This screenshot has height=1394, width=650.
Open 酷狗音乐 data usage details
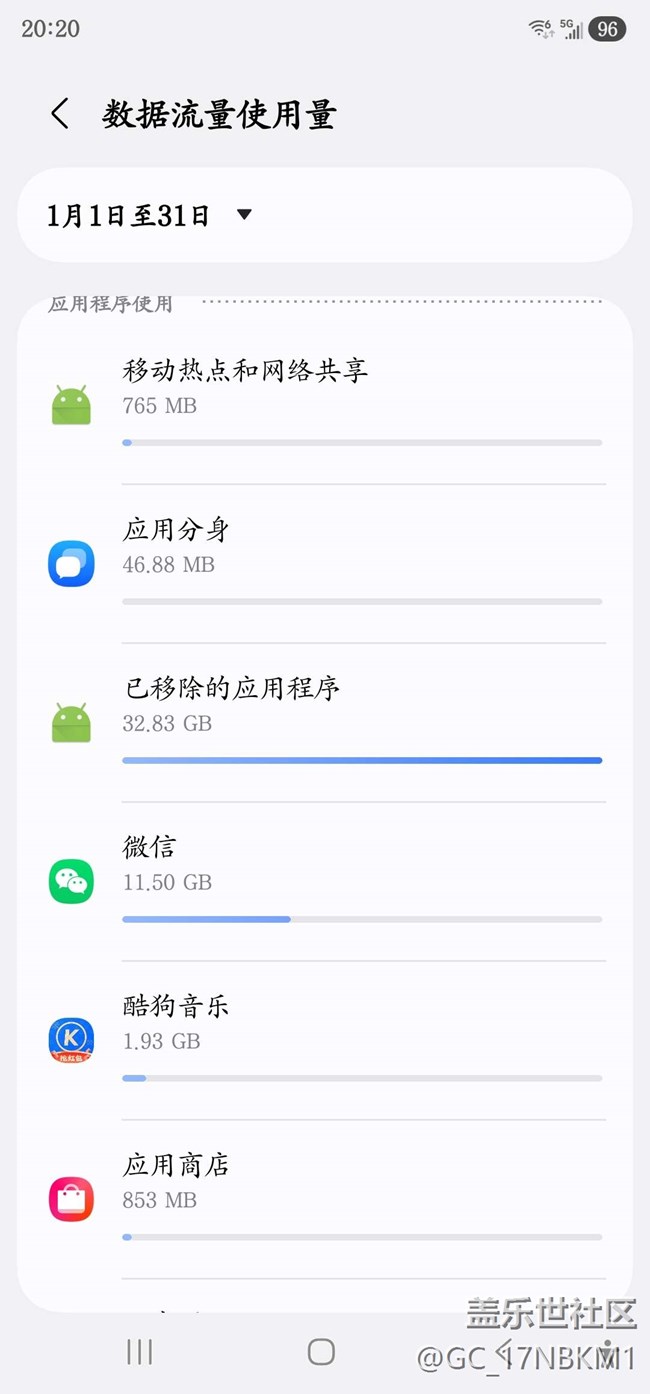click(x=325, y=1040)
